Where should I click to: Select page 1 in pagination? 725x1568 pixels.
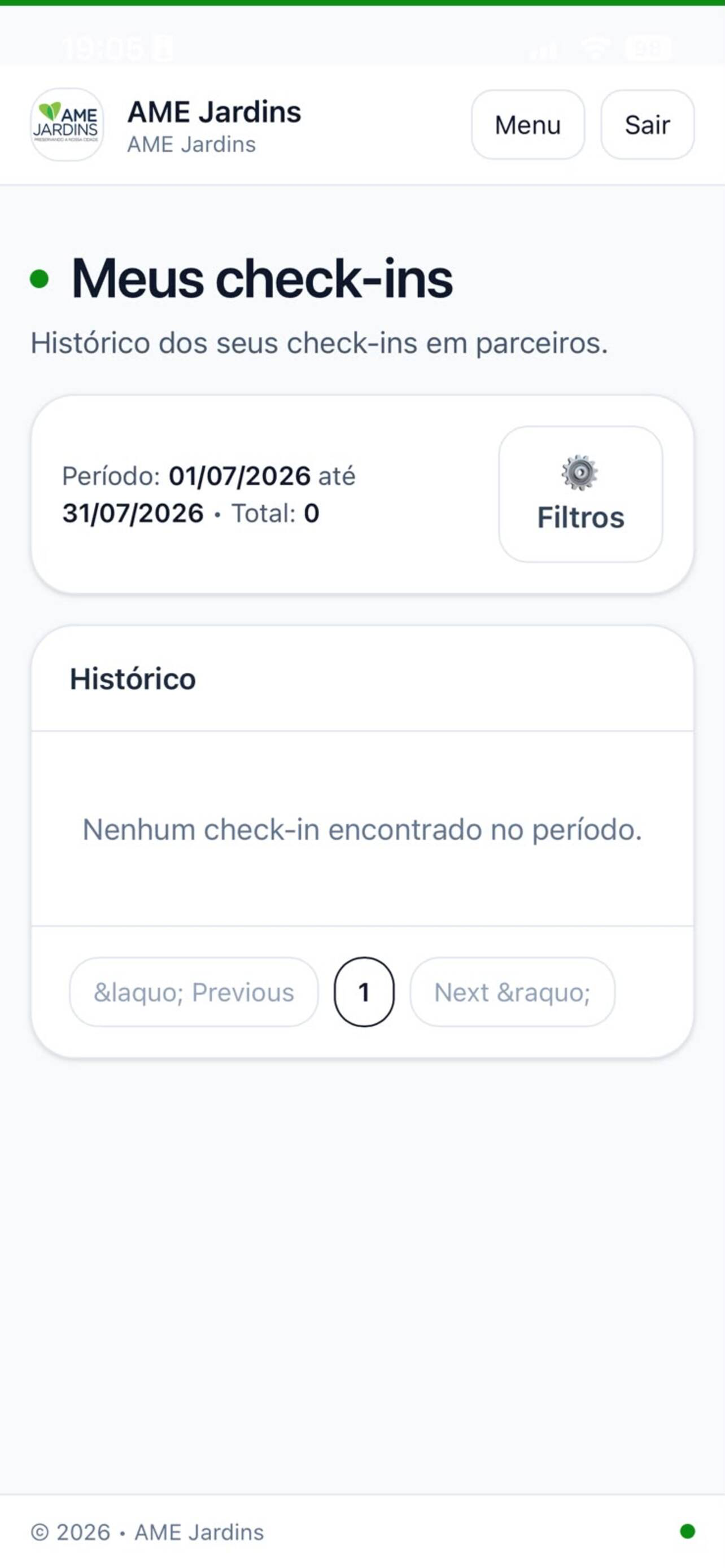364,992
